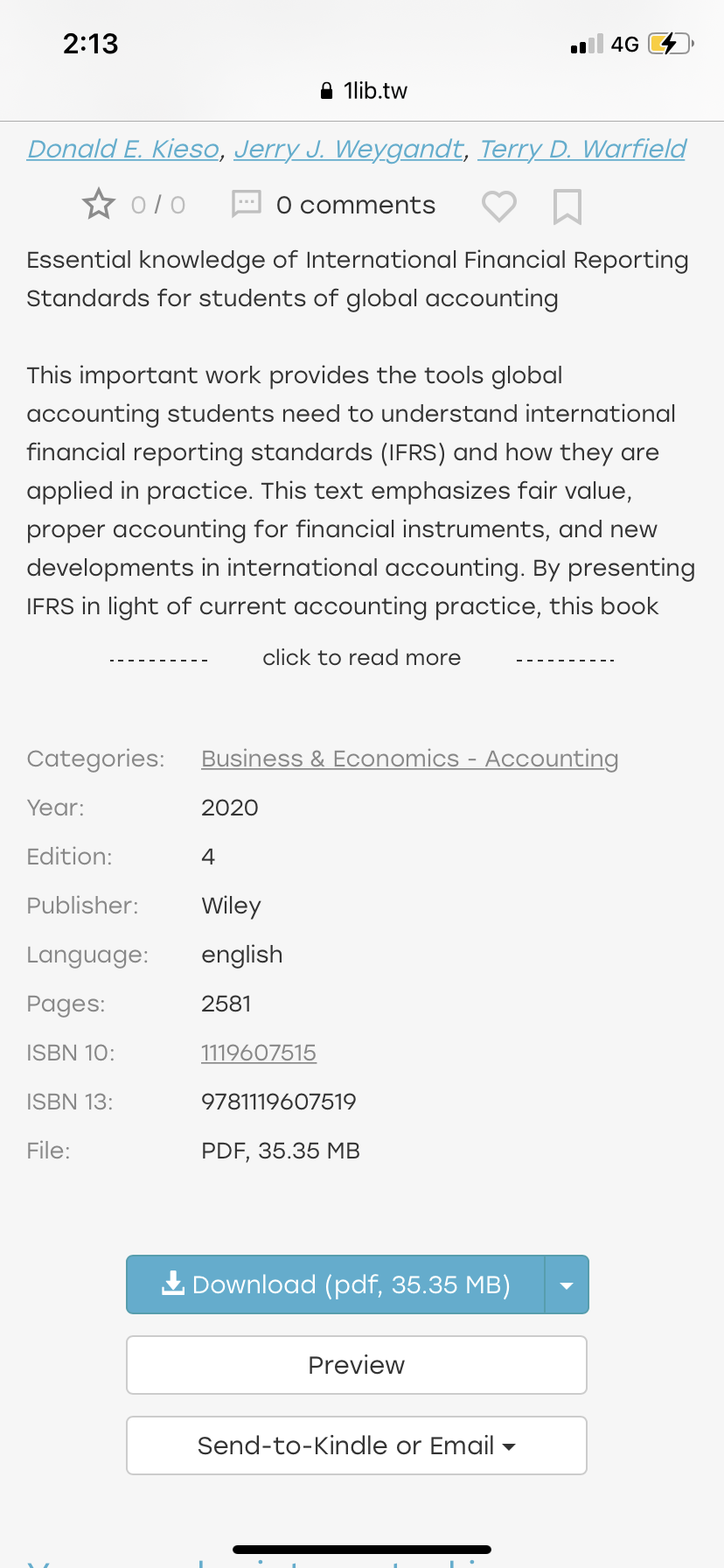Bookmark this book
Image resolution: width=724 pixels, height=1568 pixels.
coord(567,206)
